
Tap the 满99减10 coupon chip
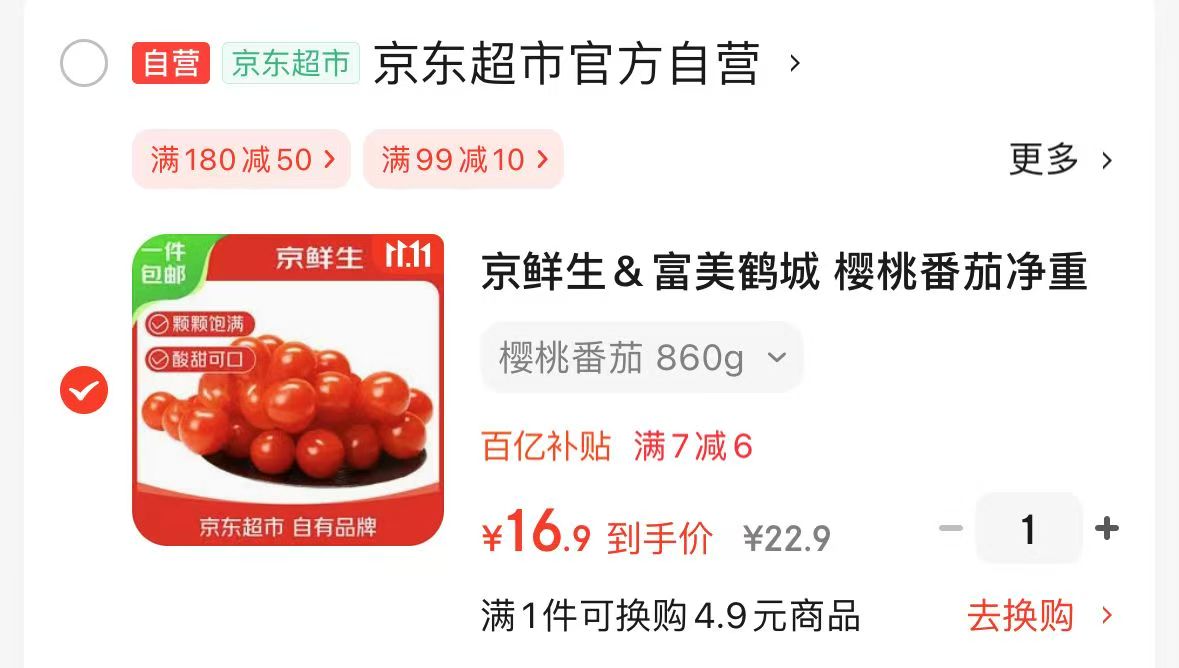tap(464, 159)
